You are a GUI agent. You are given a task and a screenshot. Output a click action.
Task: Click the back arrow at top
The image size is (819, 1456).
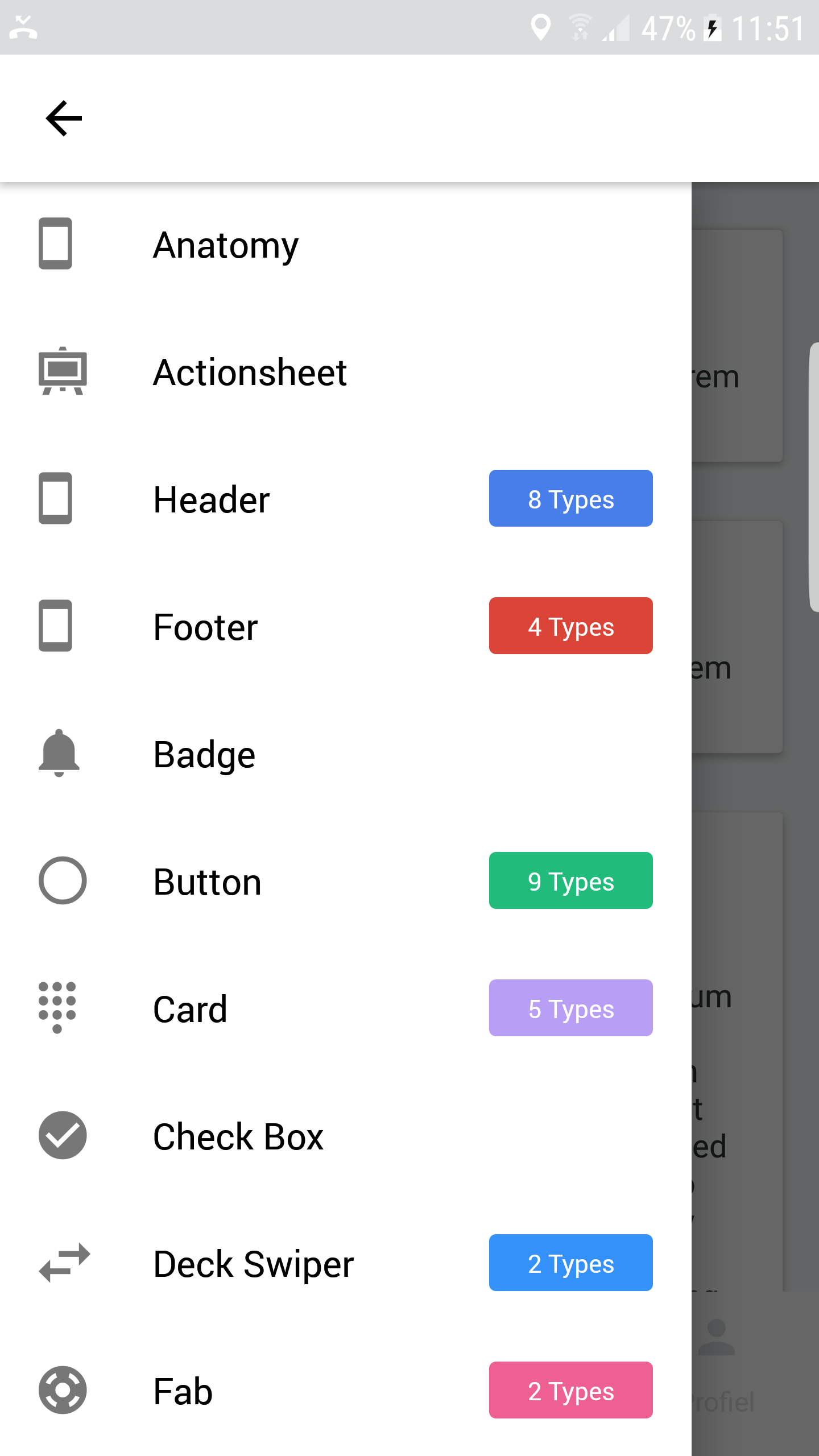[x=64, y=118]
